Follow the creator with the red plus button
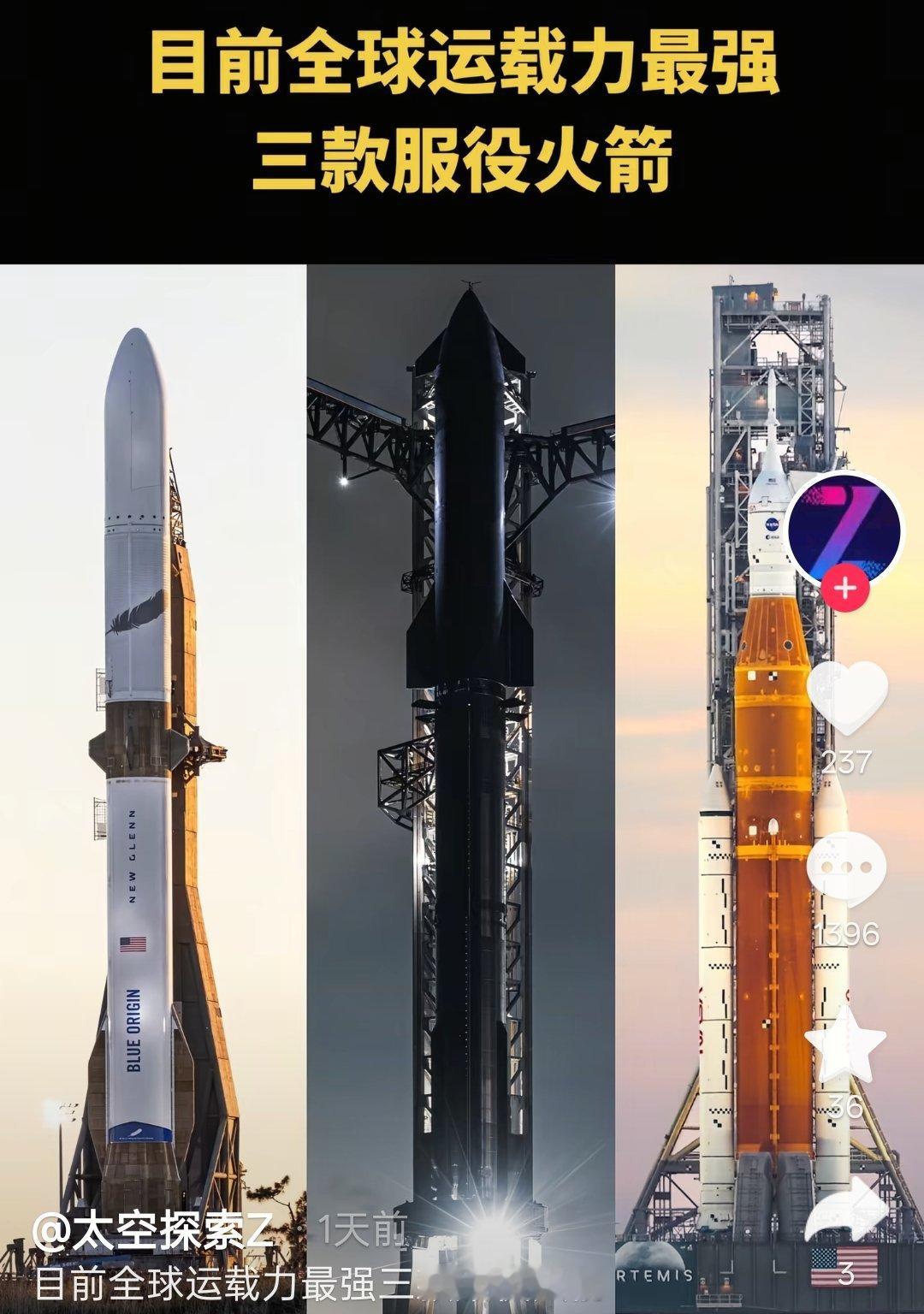Viewport: 924px width, 1314px height. pos(844,588)
